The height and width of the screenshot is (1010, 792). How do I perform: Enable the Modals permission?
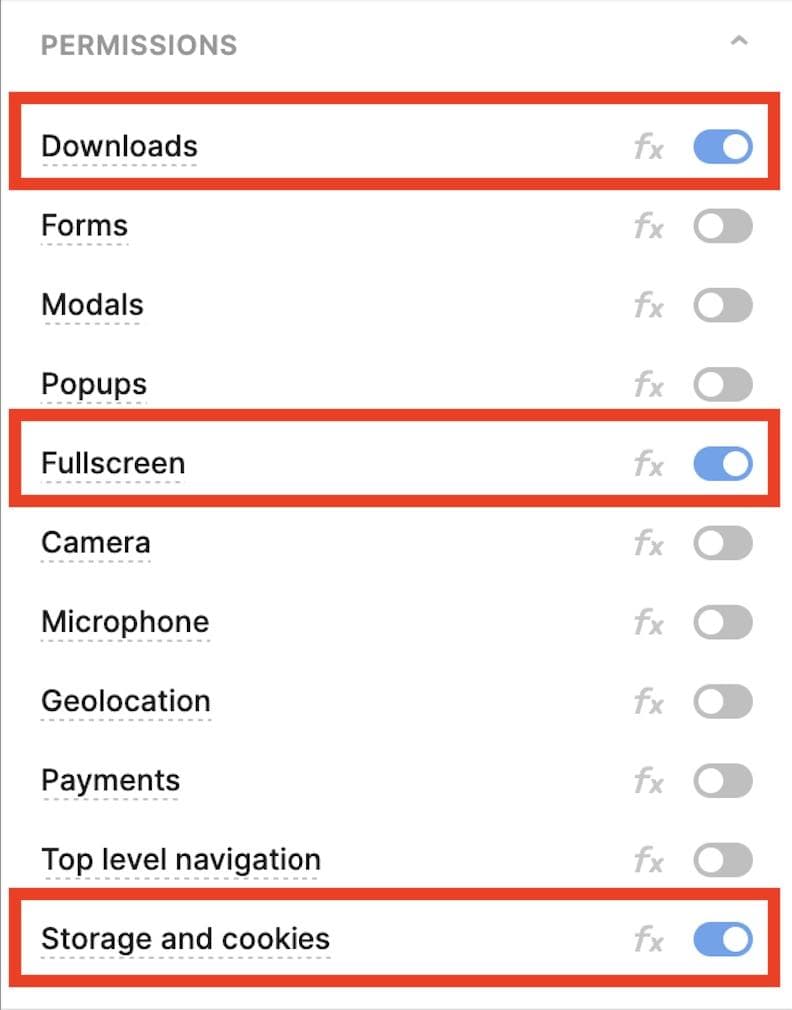coord(722,306)
